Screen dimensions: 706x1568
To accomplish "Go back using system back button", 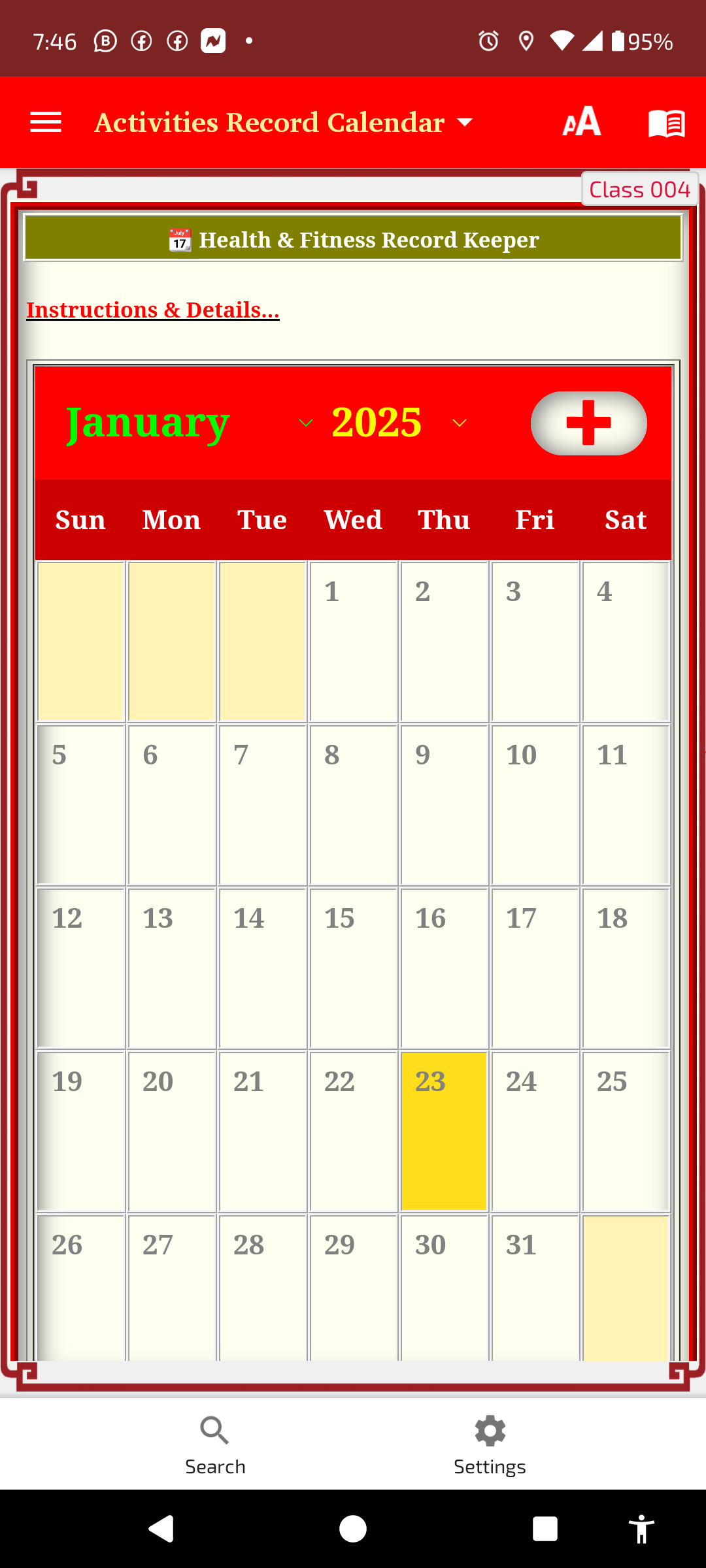I will [x=161, y=1529].
